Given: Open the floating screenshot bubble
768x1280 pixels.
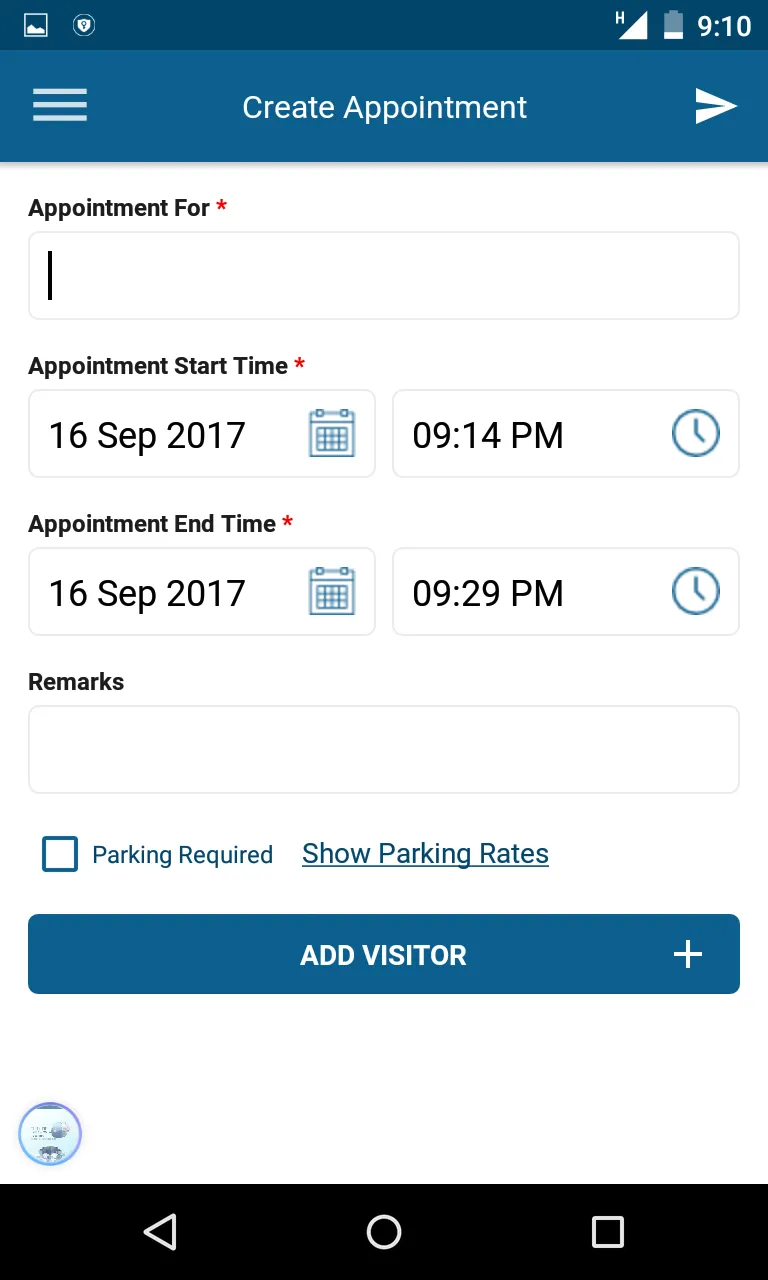Looking at the screenshot, I should [50, 1134].
